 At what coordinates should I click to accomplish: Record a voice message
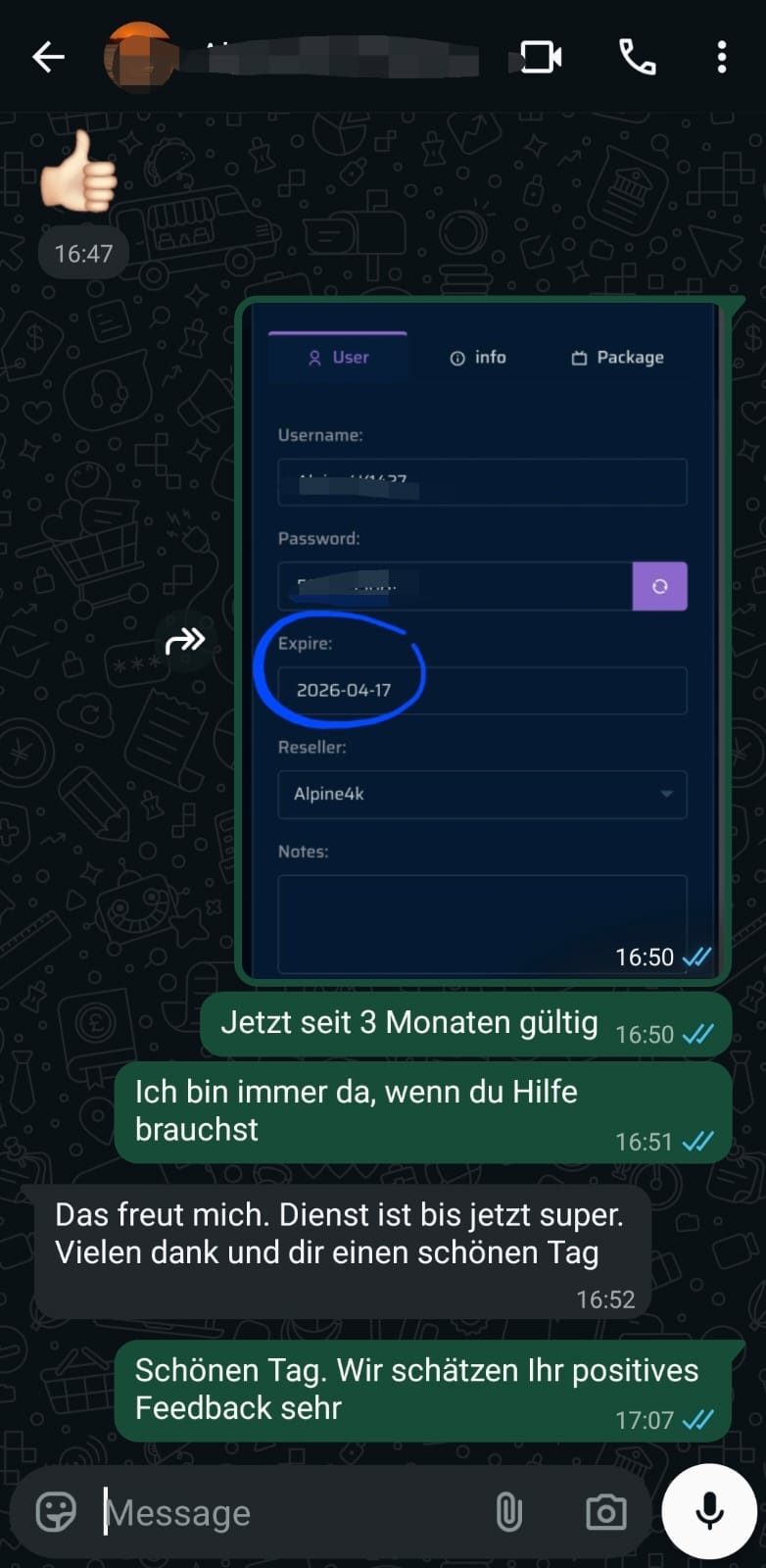click(x=709, y=1510)
